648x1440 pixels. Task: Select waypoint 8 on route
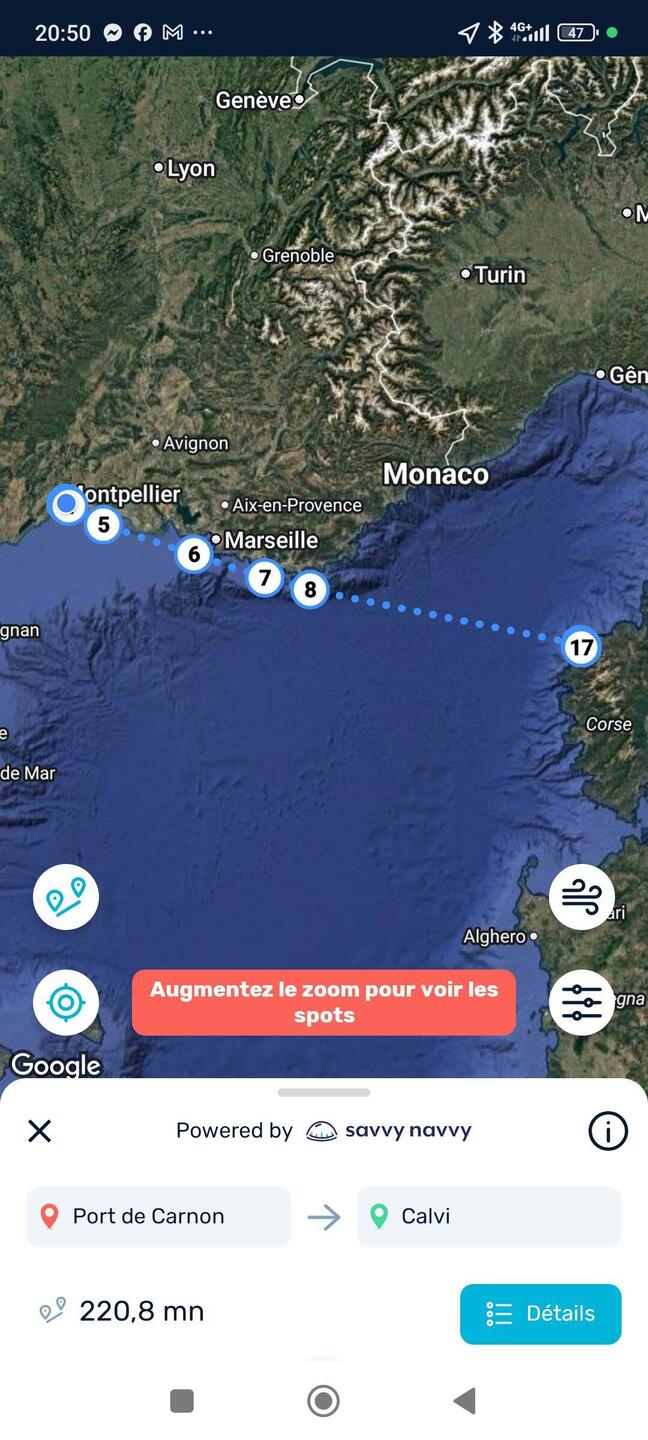pyautogui.click(x=310, y=590)
